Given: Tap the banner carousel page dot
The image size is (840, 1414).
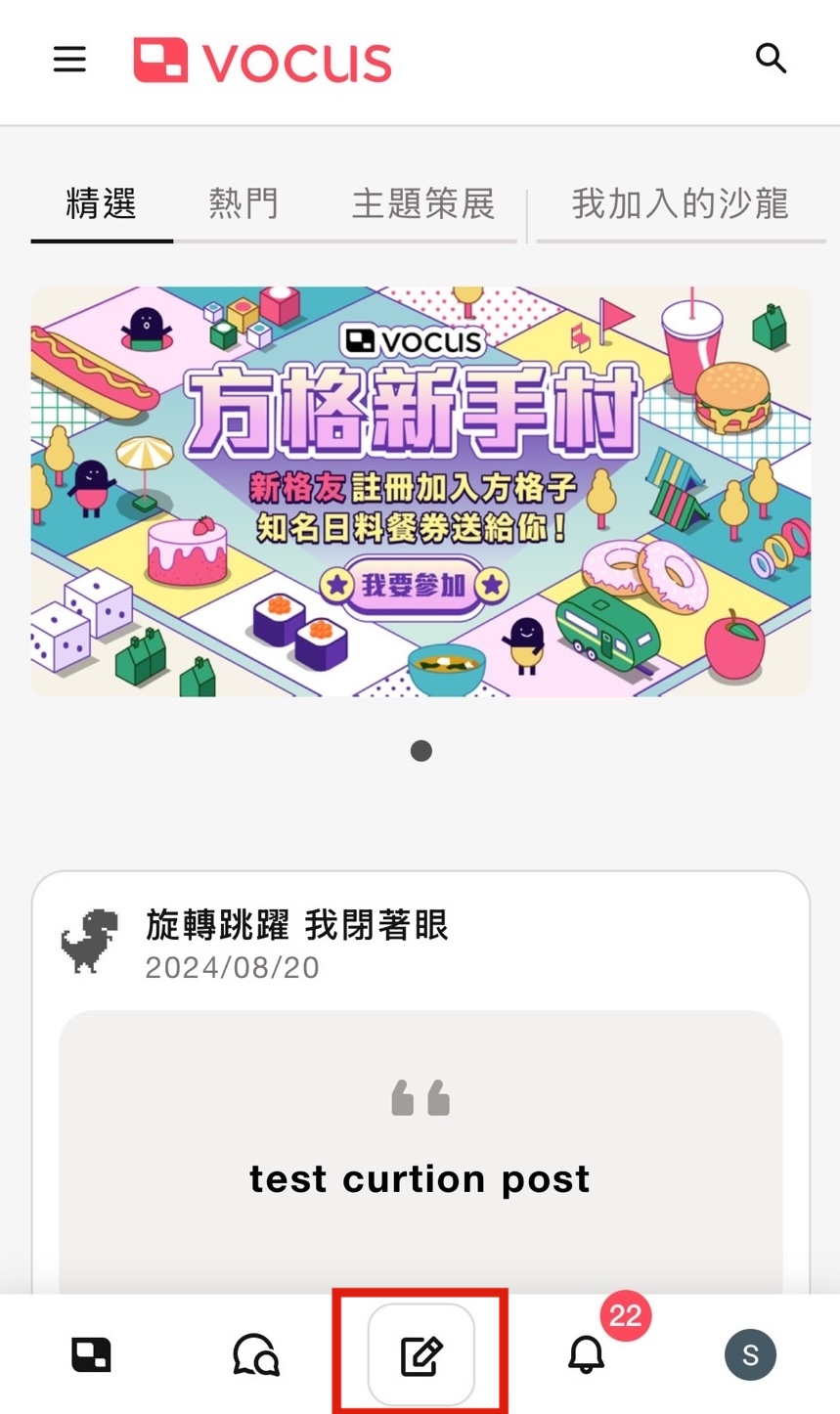Looking at the screenshot, I should pos(421,751).
